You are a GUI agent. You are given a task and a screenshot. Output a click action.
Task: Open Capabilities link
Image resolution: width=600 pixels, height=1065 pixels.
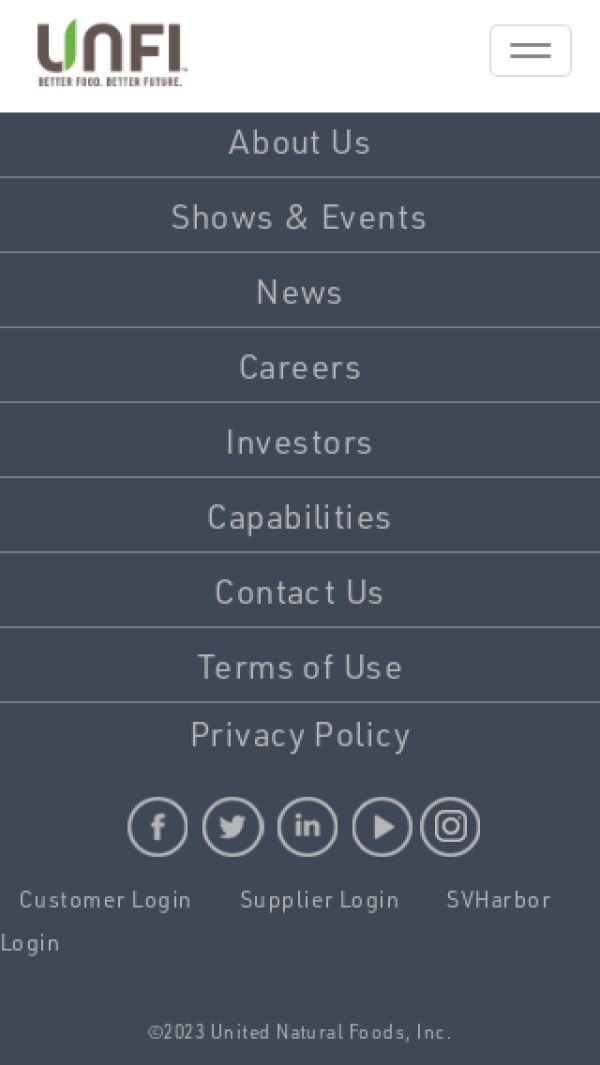tap(299, 517)
